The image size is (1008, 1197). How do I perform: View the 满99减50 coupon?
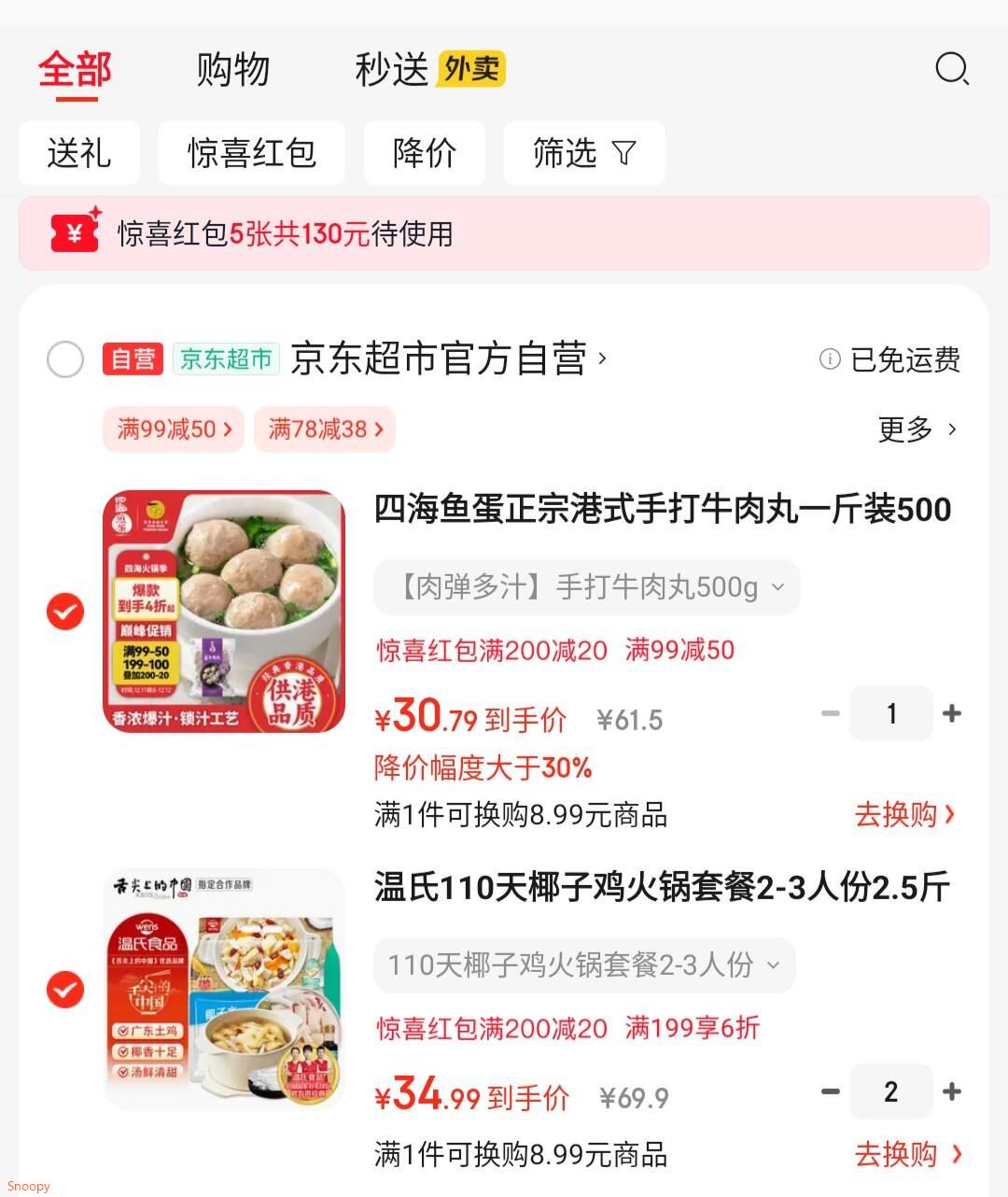click(x=173, y=430)
